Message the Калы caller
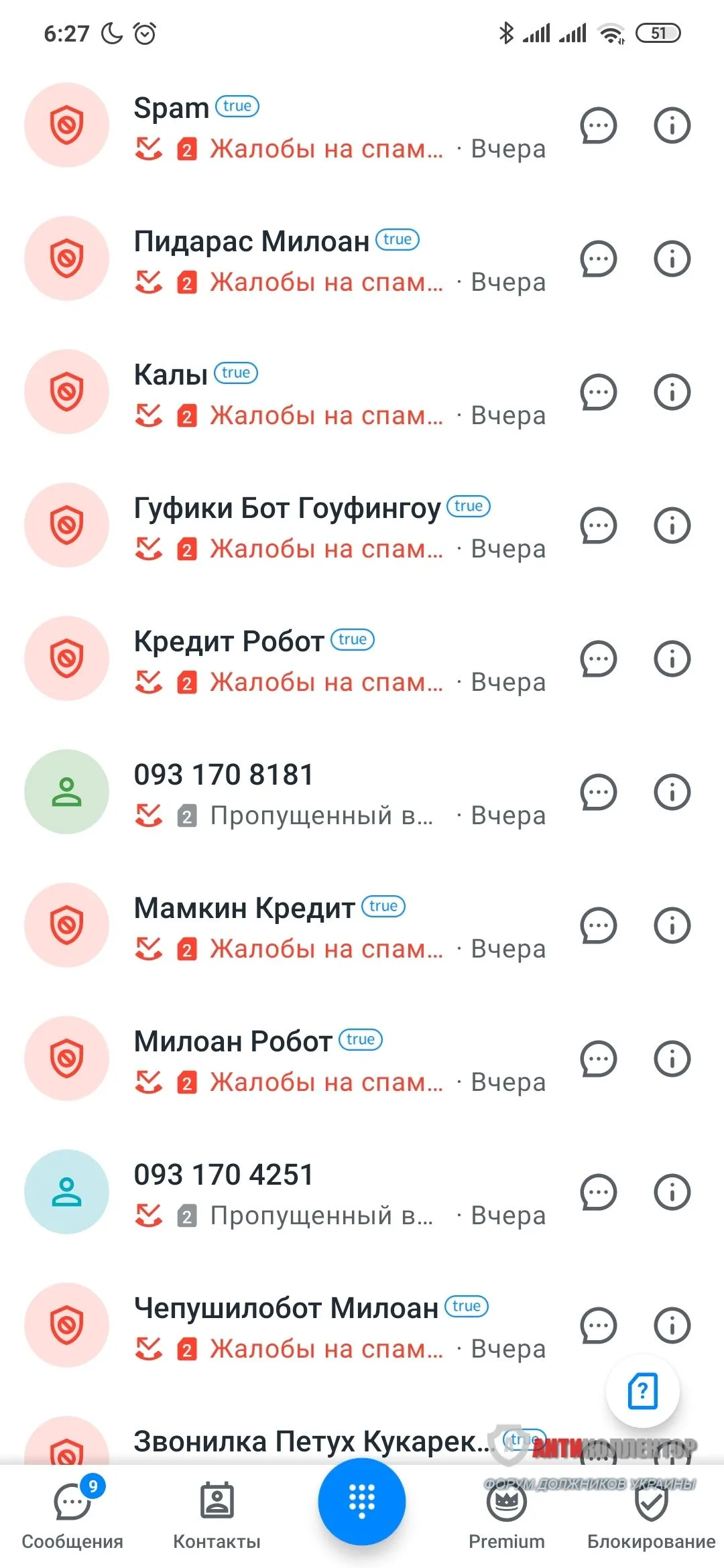The height and width of the screenshot is (1568, 724). click(x=598, y=393)
